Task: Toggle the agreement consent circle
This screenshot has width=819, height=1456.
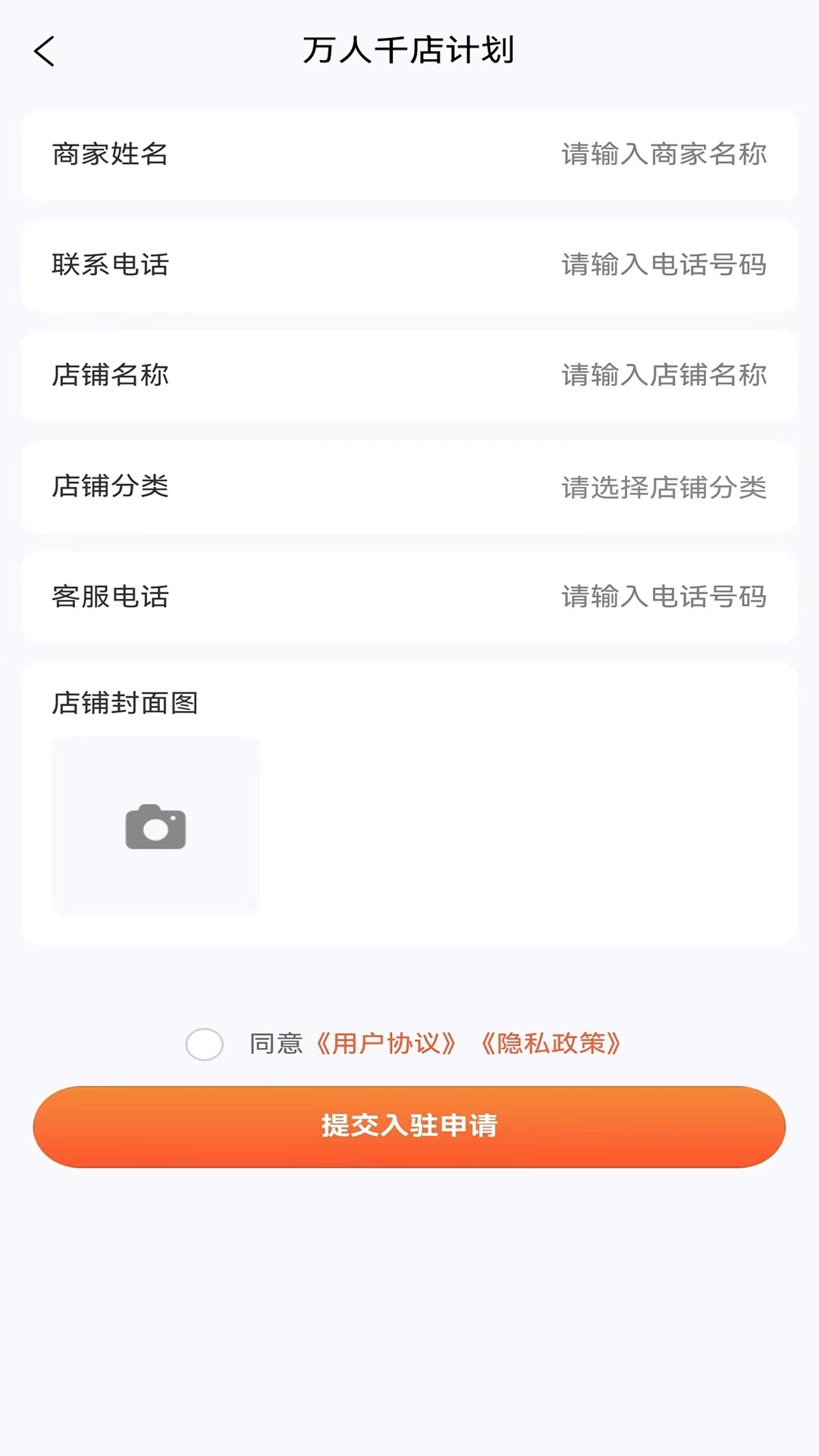Action: click(203, 1044)
